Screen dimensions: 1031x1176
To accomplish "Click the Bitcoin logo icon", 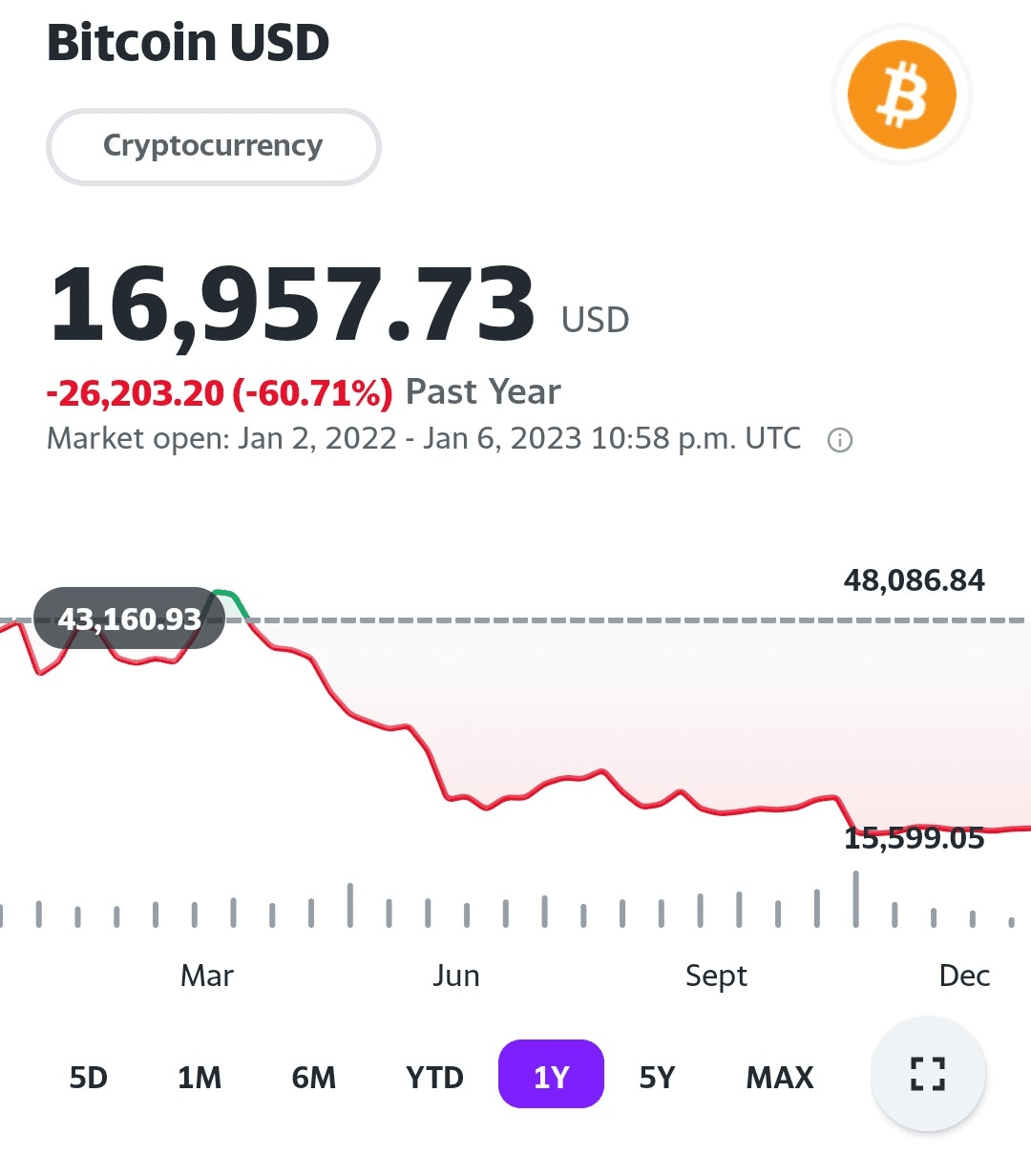I will 901,93.
